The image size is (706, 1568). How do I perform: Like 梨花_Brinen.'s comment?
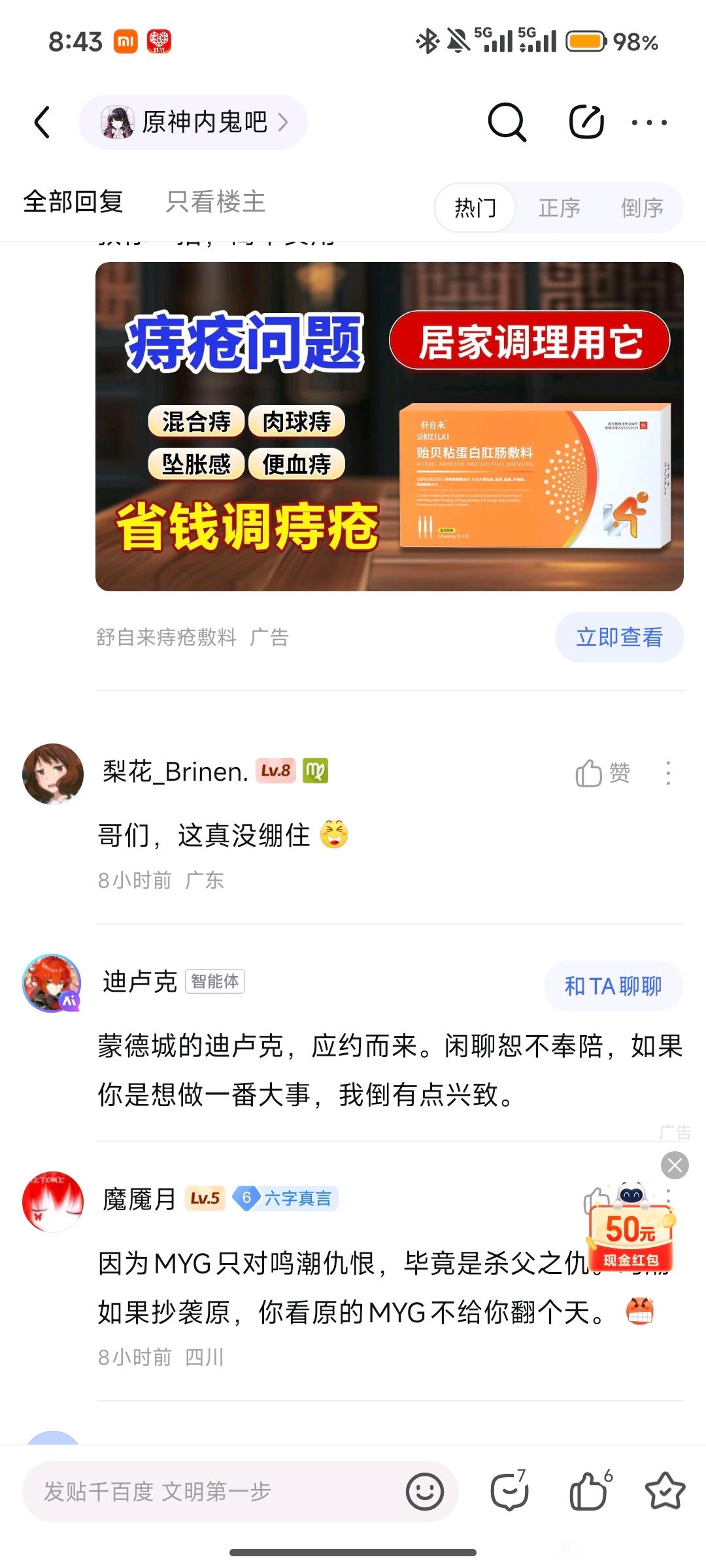(x=602, y=773)
